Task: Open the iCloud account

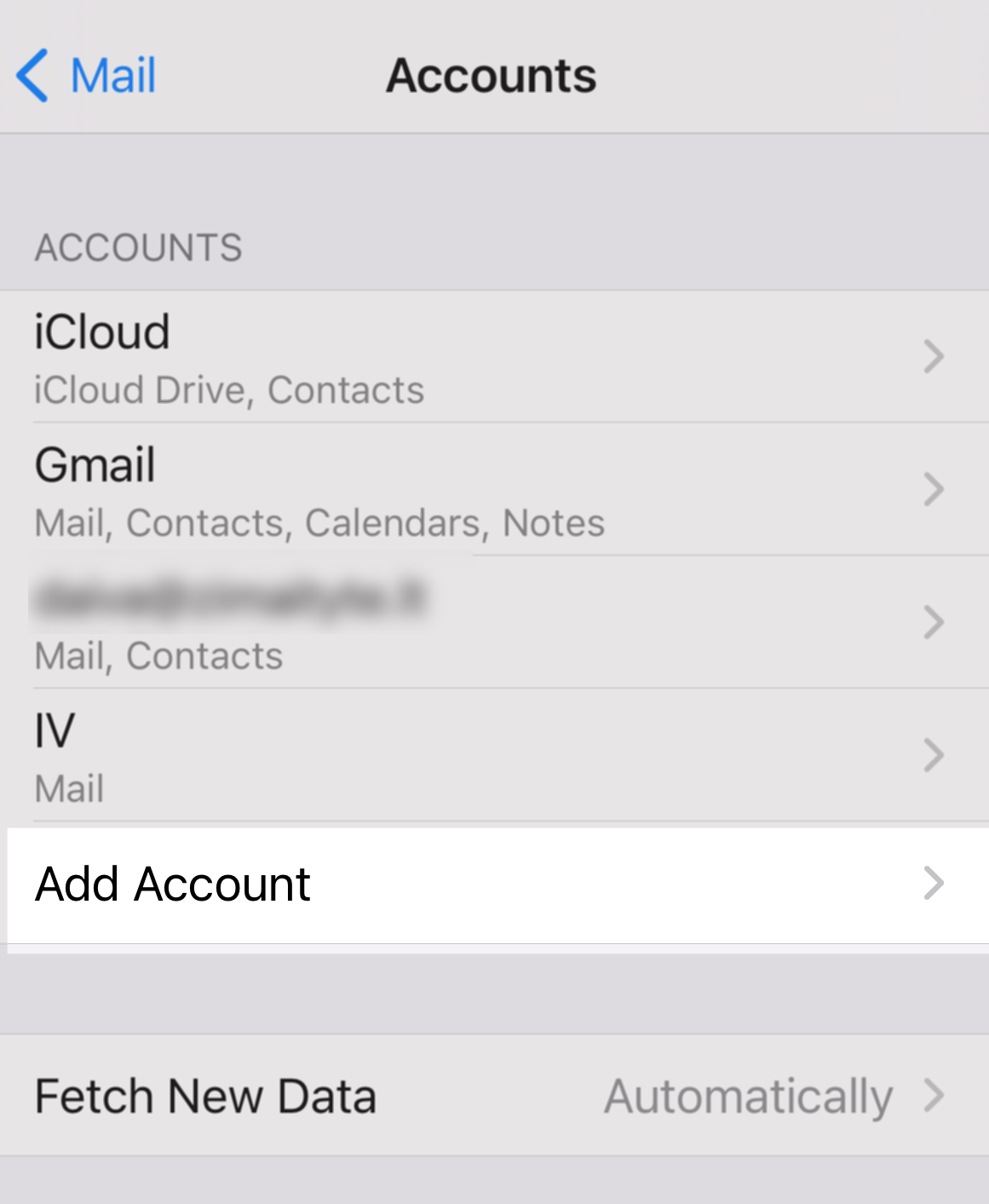Action: point(494,357)
